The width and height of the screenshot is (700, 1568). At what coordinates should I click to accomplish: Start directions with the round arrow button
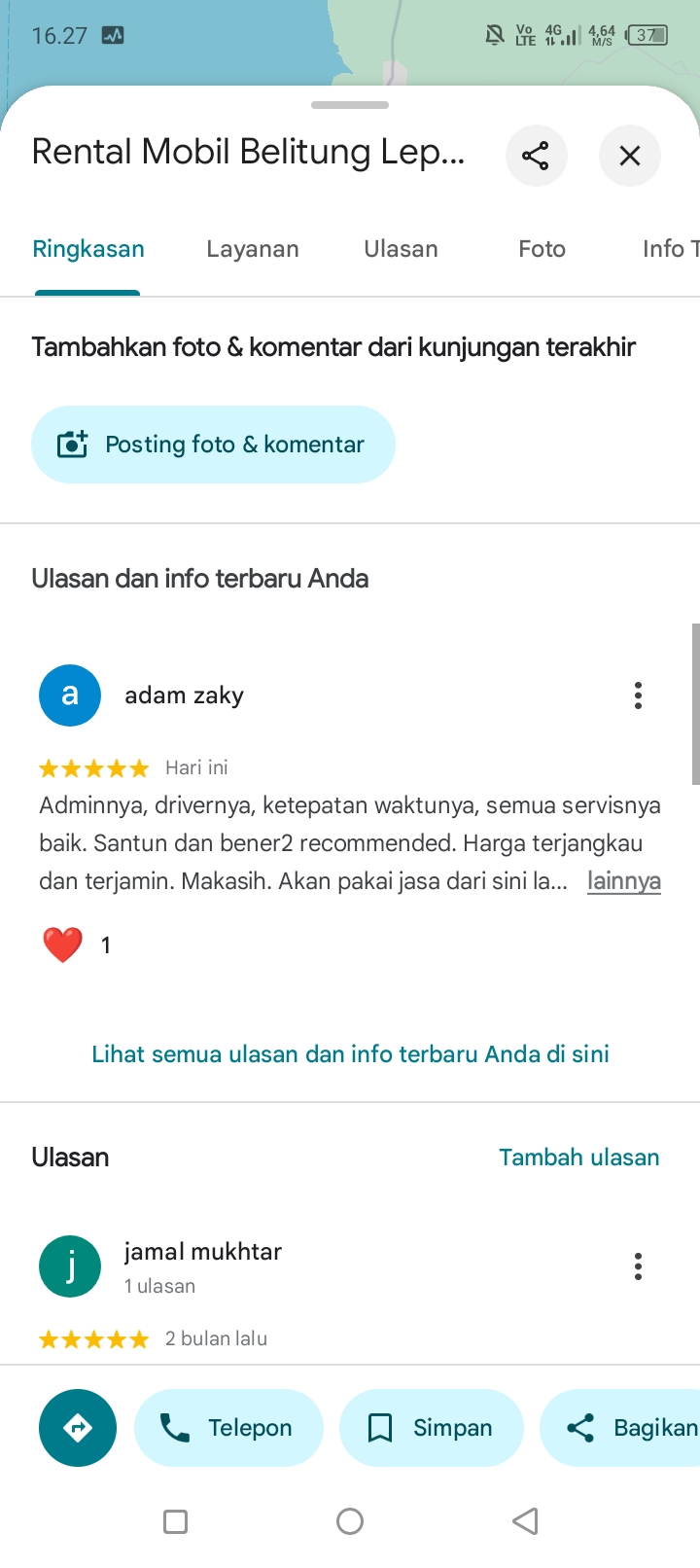78,1428
